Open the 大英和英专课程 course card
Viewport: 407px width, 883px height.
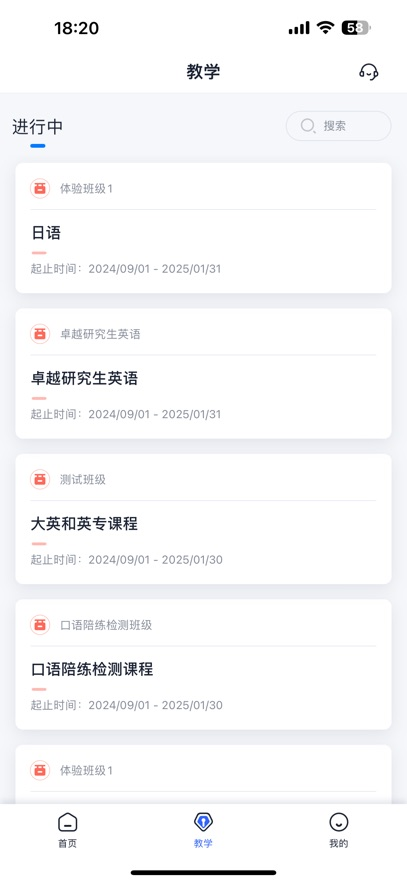(x=203, y=519)
